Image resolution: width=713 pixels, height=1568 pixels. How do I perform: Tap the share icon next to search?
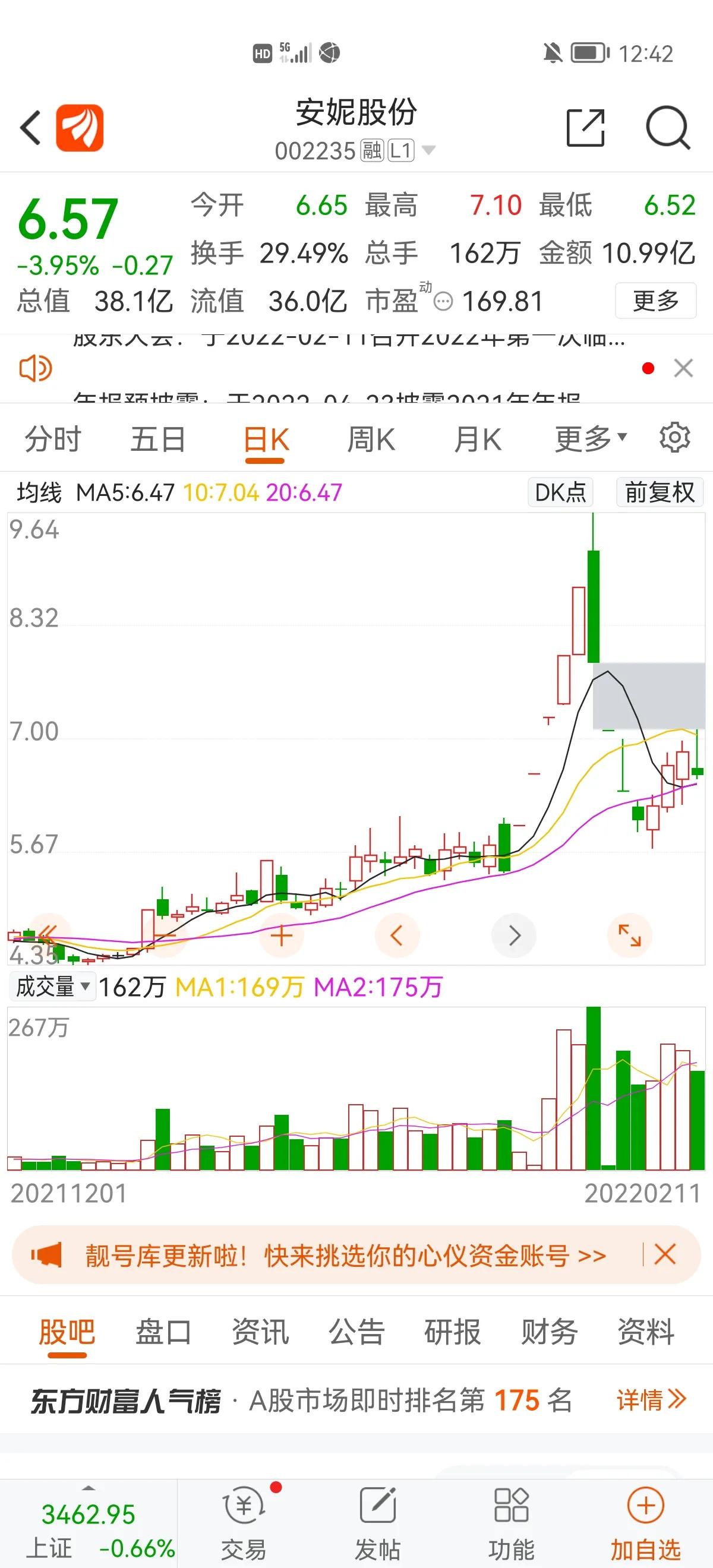(586, 128)
